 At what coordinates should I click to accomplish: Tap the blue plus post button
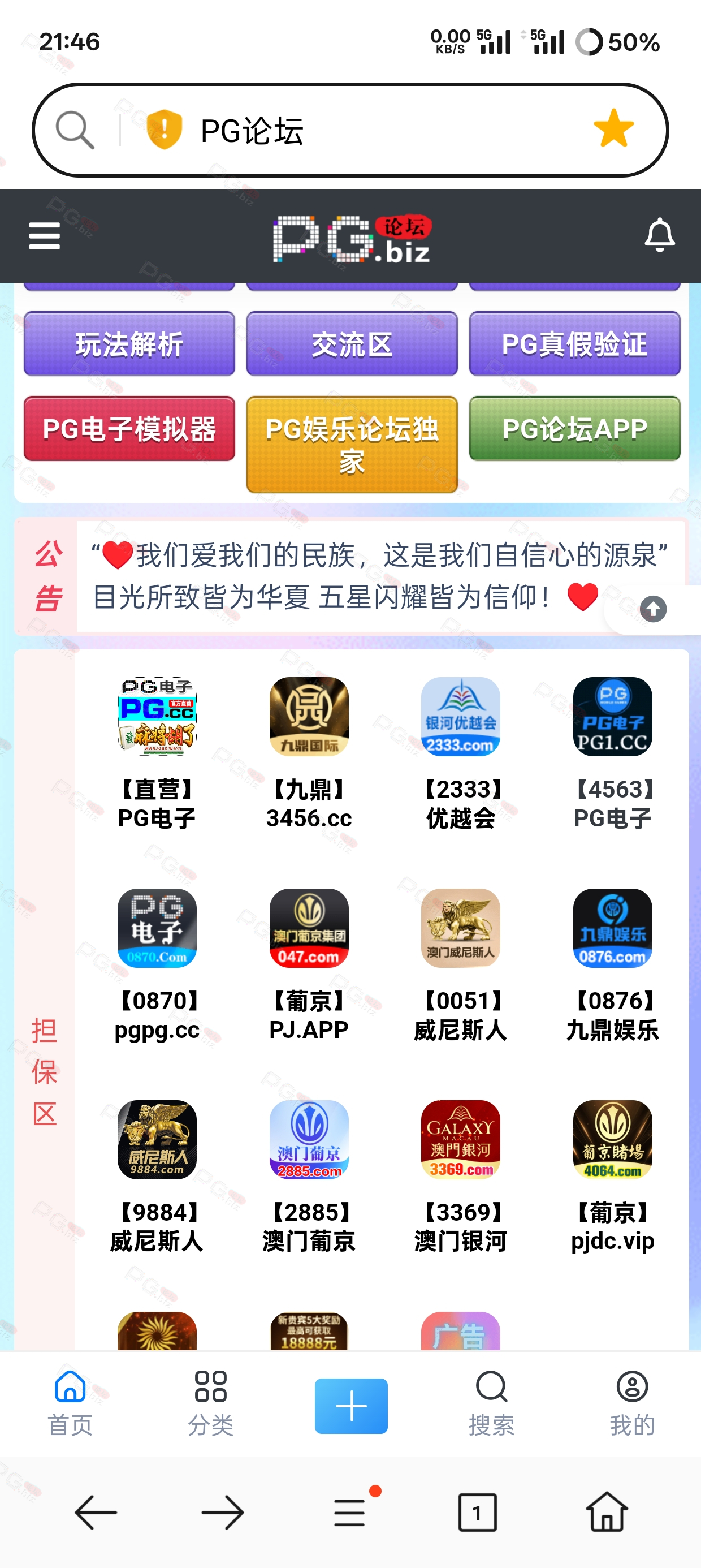[351, 1406]
